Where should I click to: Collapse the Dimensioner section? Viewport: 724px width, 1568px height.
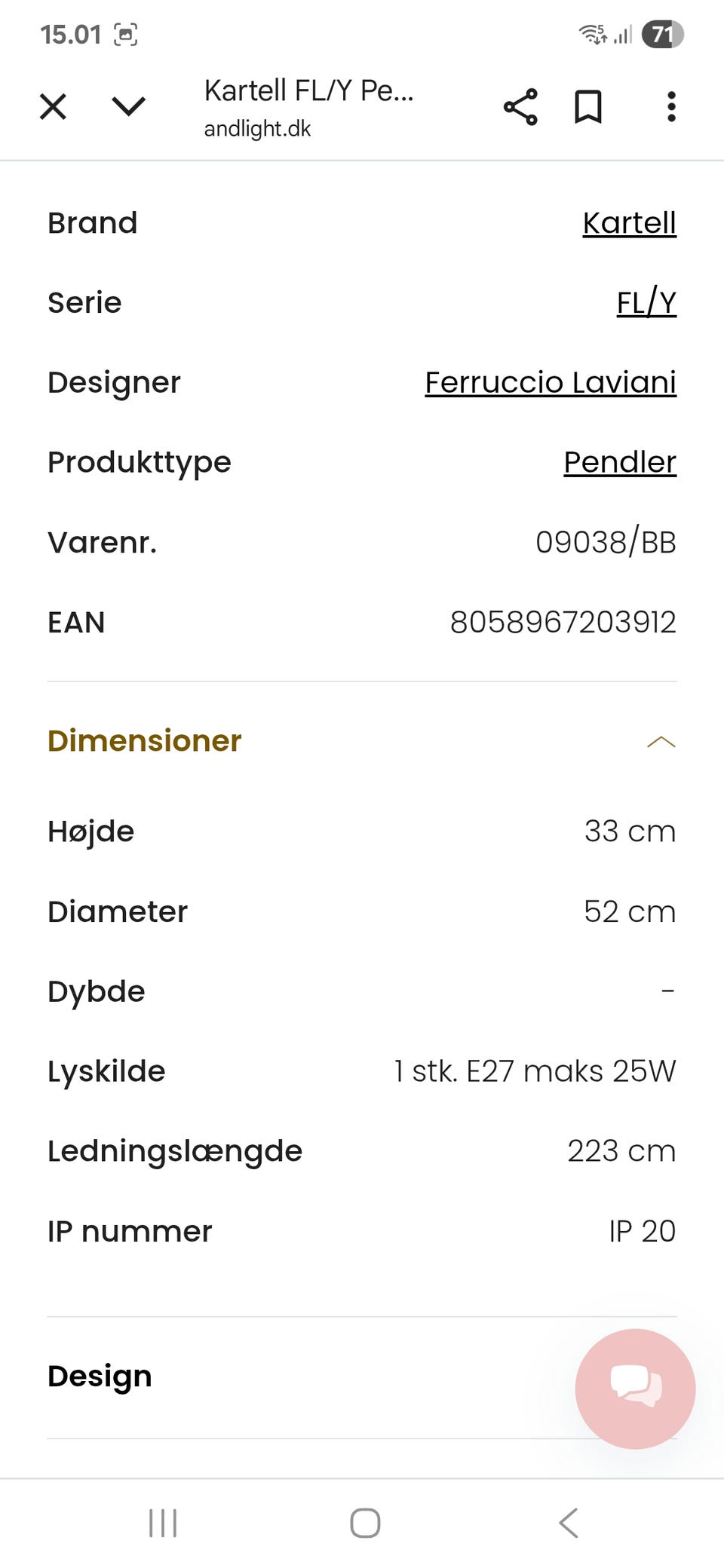tap(661, 742)
